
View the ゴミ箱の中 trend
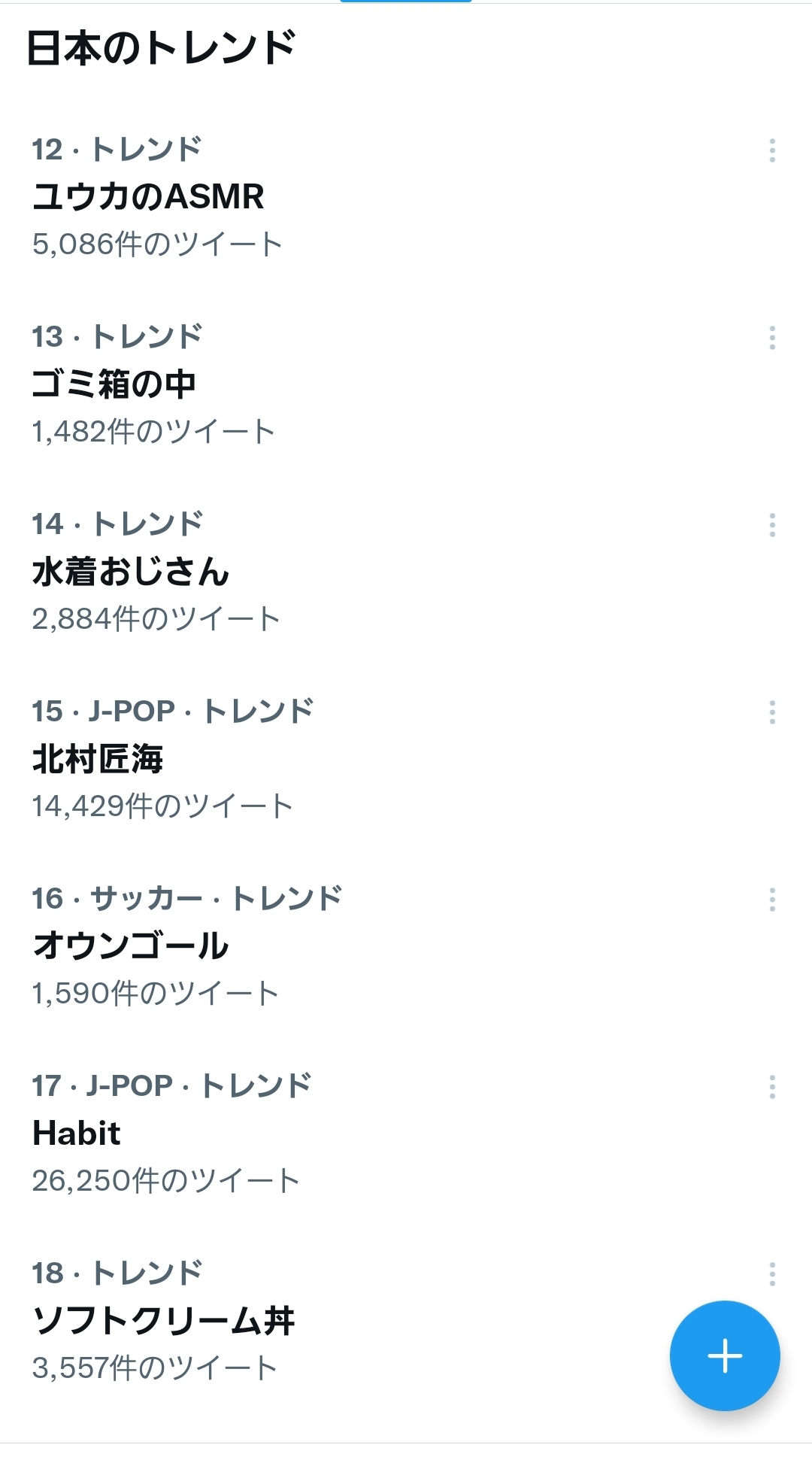coord(114,384)
